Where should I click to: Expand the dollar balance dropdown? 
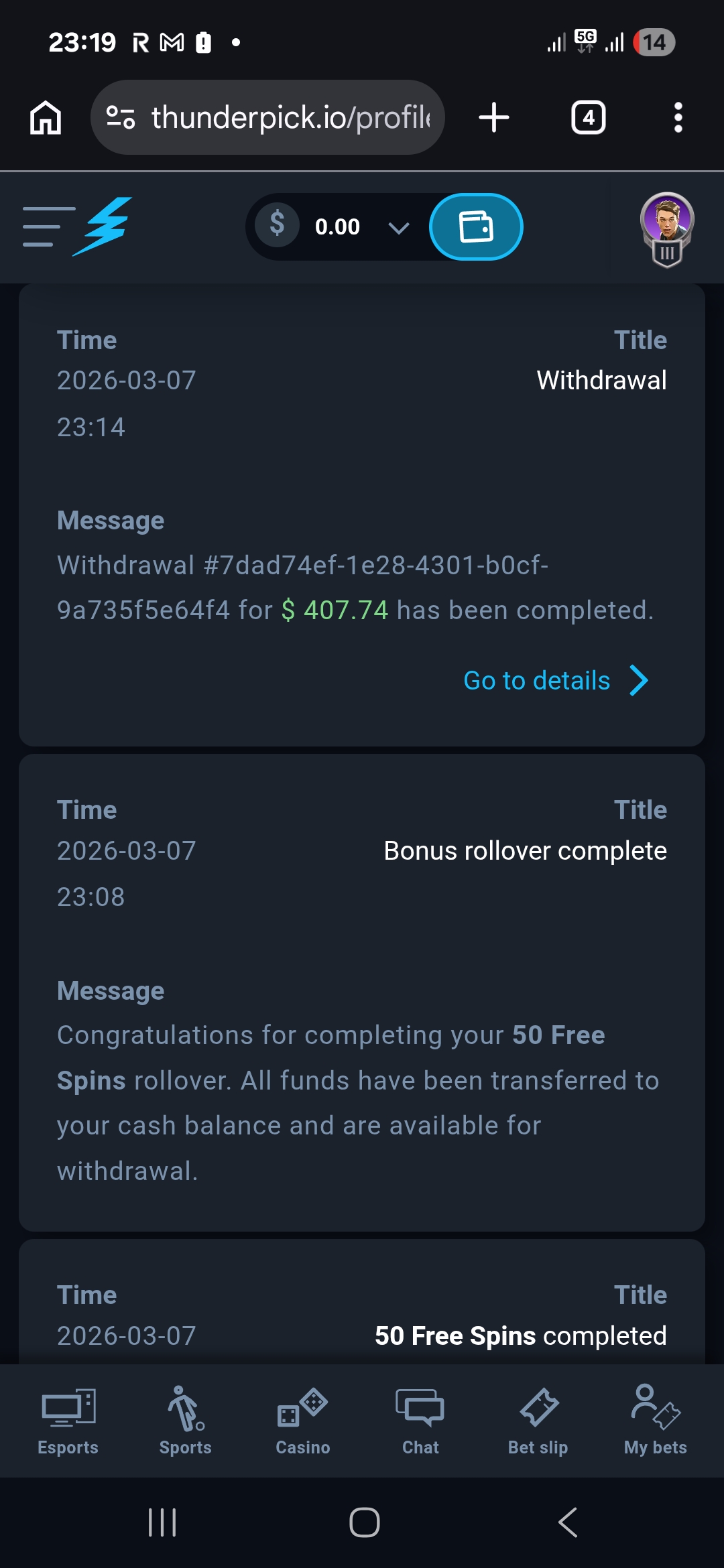[398, 228]
